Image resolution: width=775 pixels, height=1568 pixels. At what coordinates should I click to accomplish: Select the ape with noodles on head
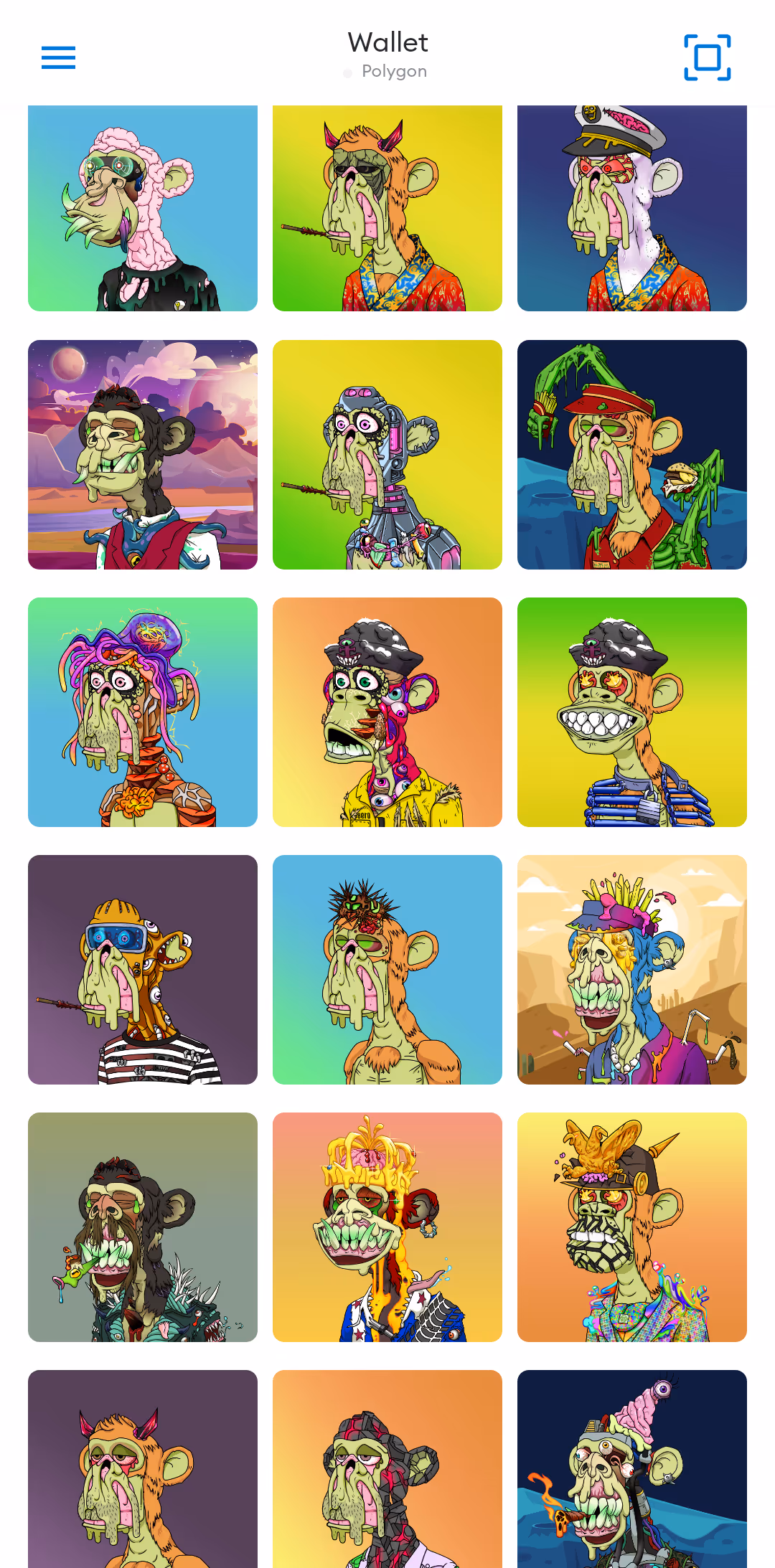(x=387, y=1227)
